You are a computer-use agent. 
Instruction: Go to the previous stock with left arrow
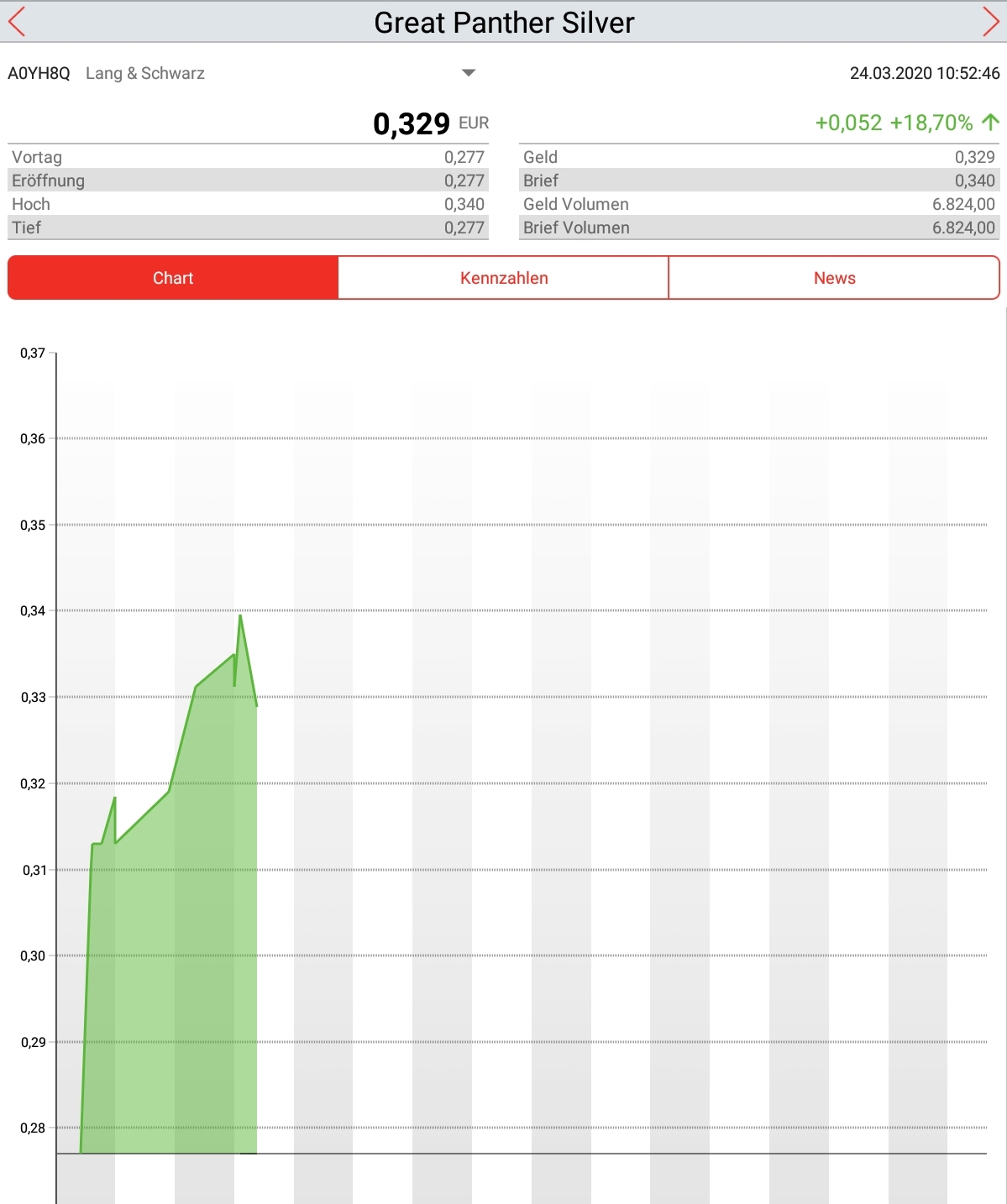point(17,22)
